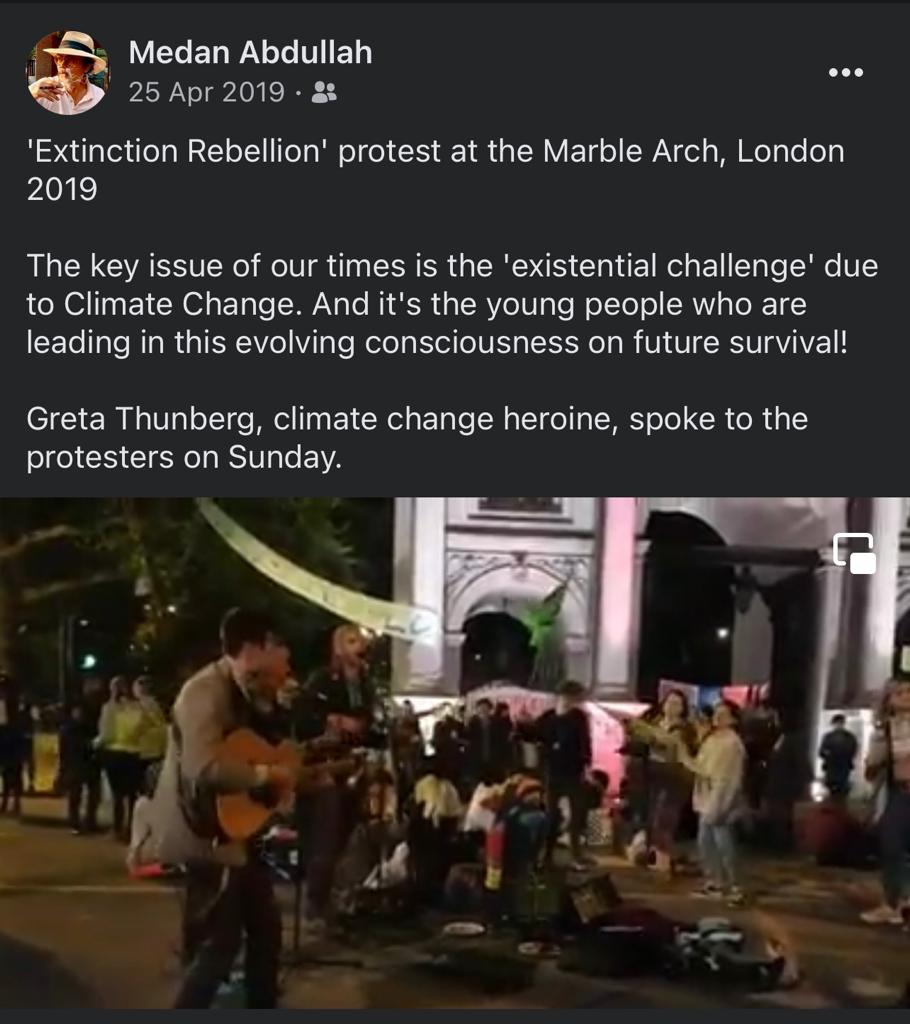Screen dimensions: 910x1024
Task: Open the post's three-dot options menu
Action: [845, 73]
